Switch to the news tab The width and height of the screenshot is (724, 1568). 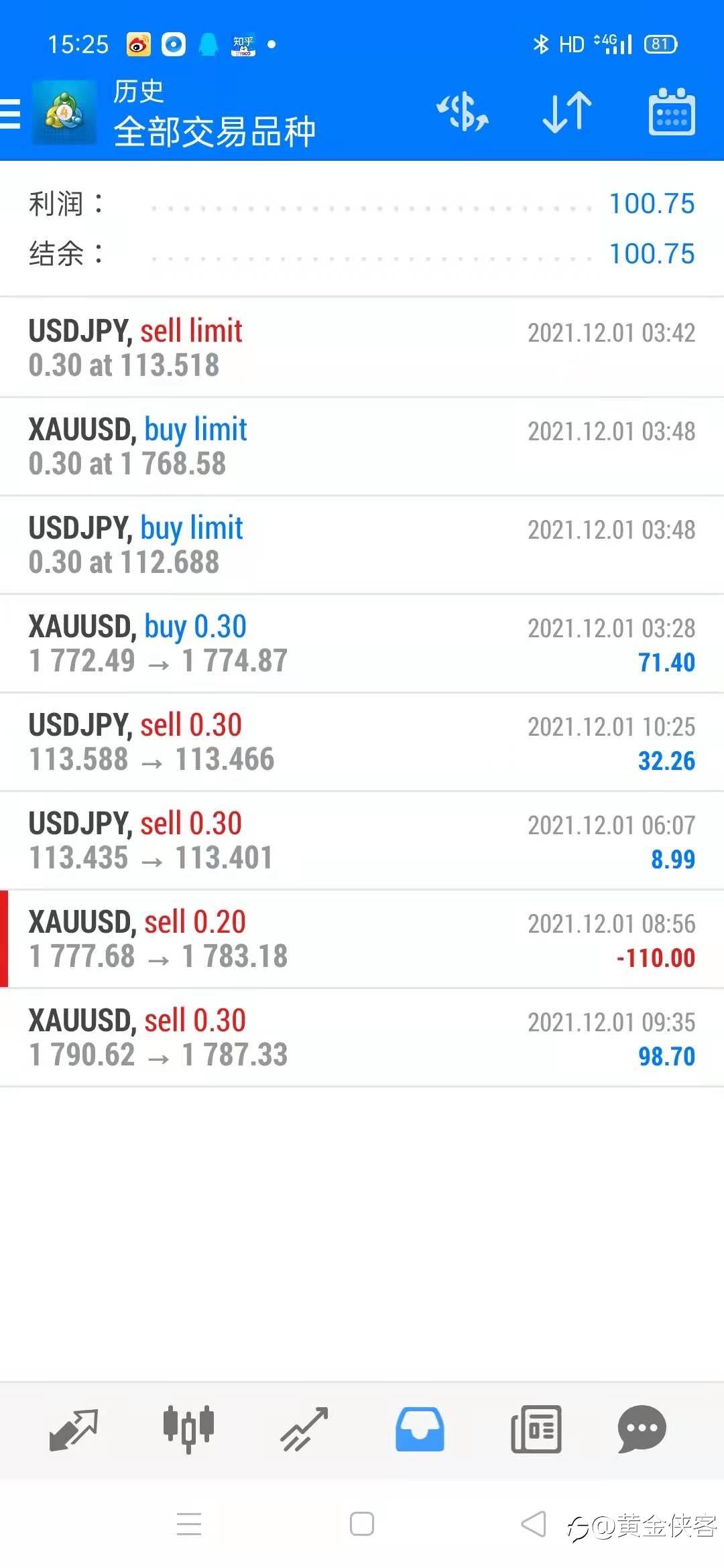click(536, 1429)
